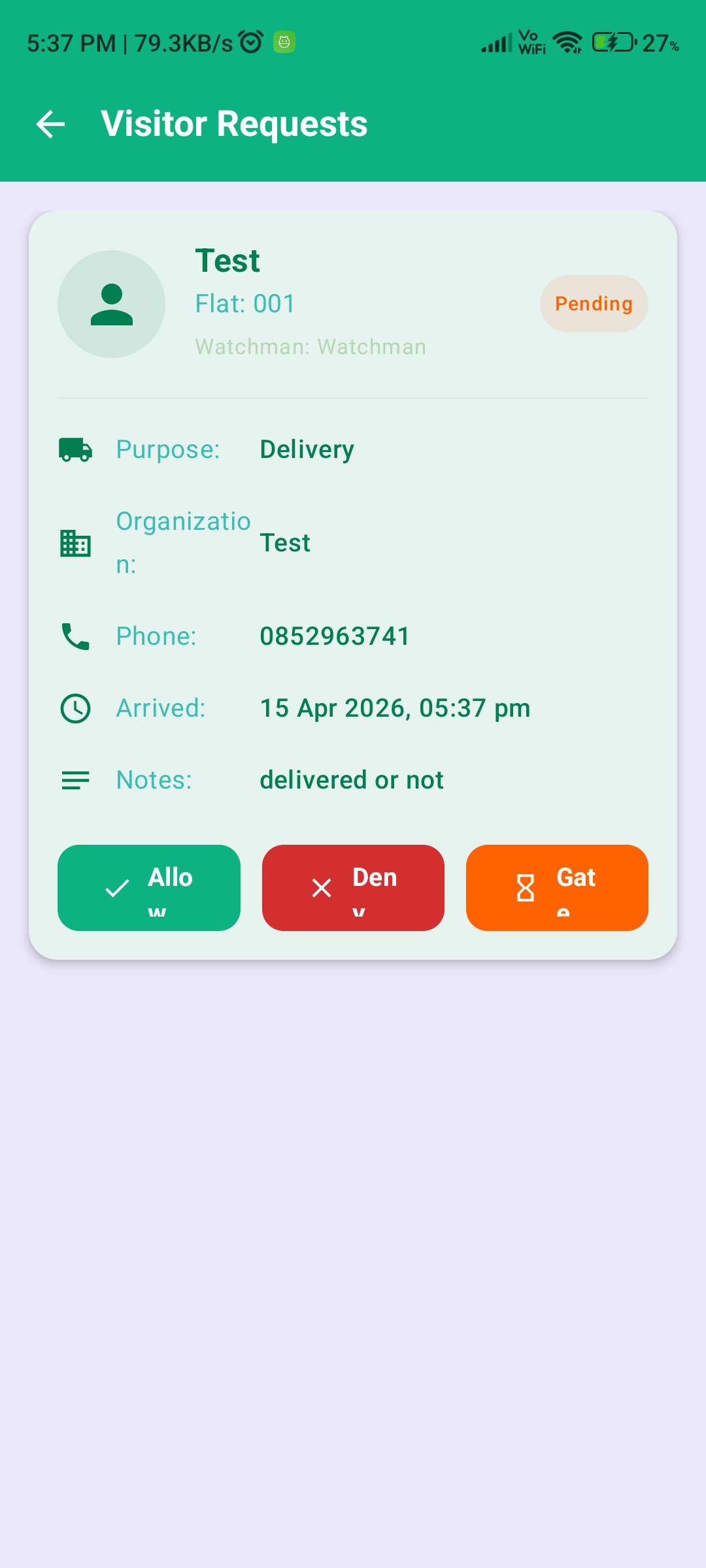Go back from Visitor Requests

coord(51,124)
